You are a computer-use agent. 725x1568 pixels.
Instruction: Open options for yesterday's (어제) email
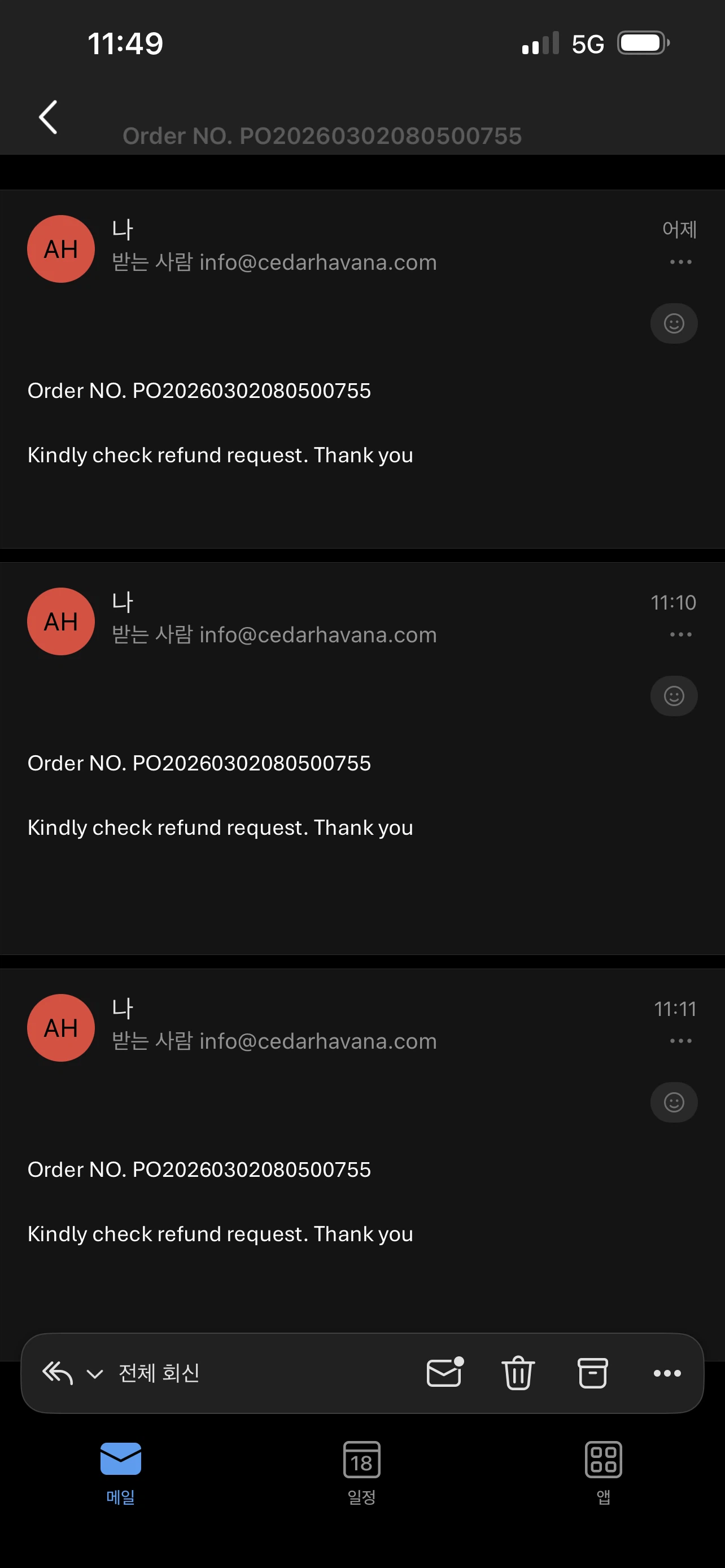click(x=680, y=262)
